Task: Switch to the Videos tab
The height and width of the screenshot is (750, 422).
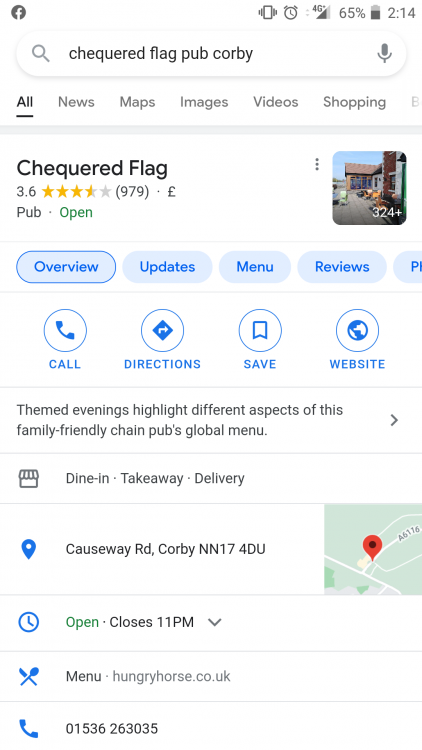Action: 276,102
